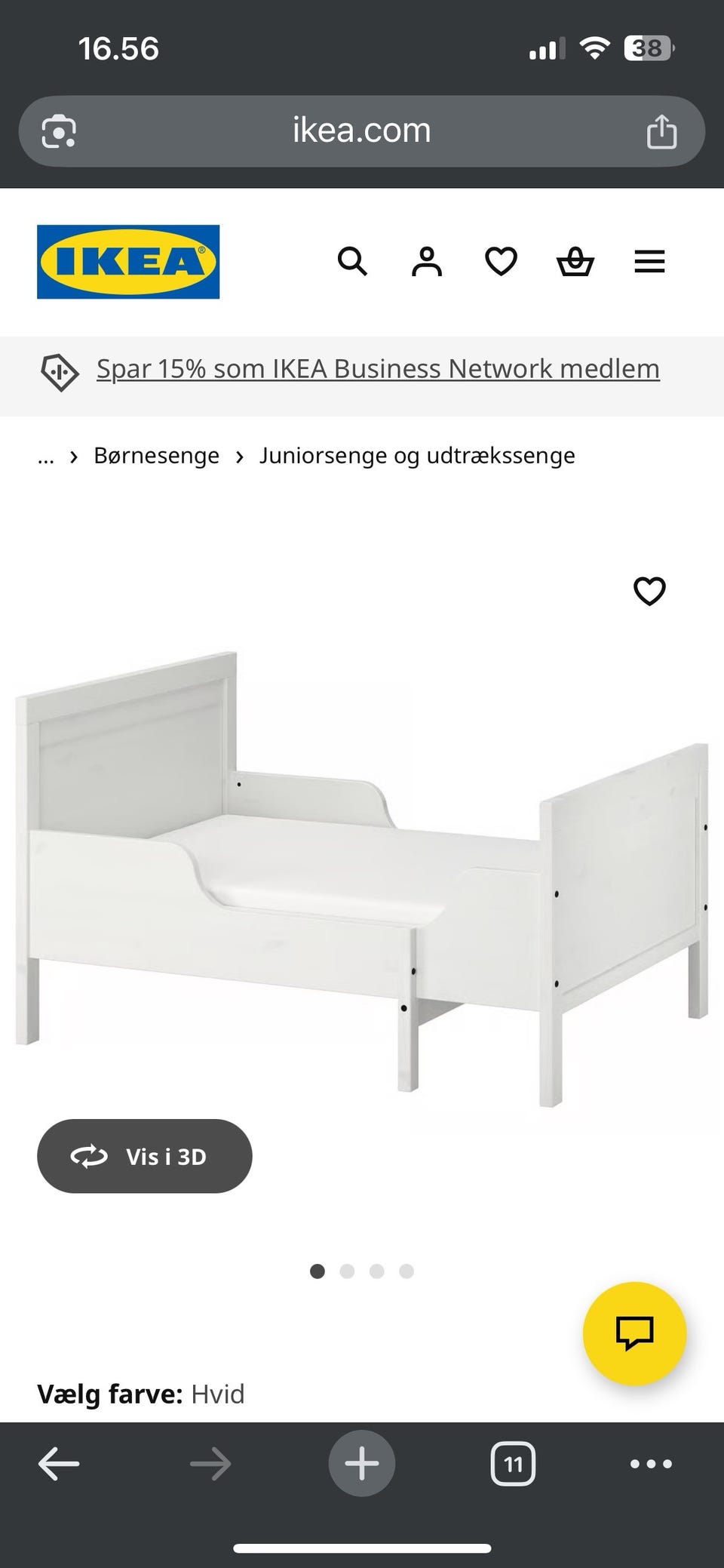The image size is (724, 1568).
Task: Click the Vis i 3D button
Action: [x=145, y=1156]
